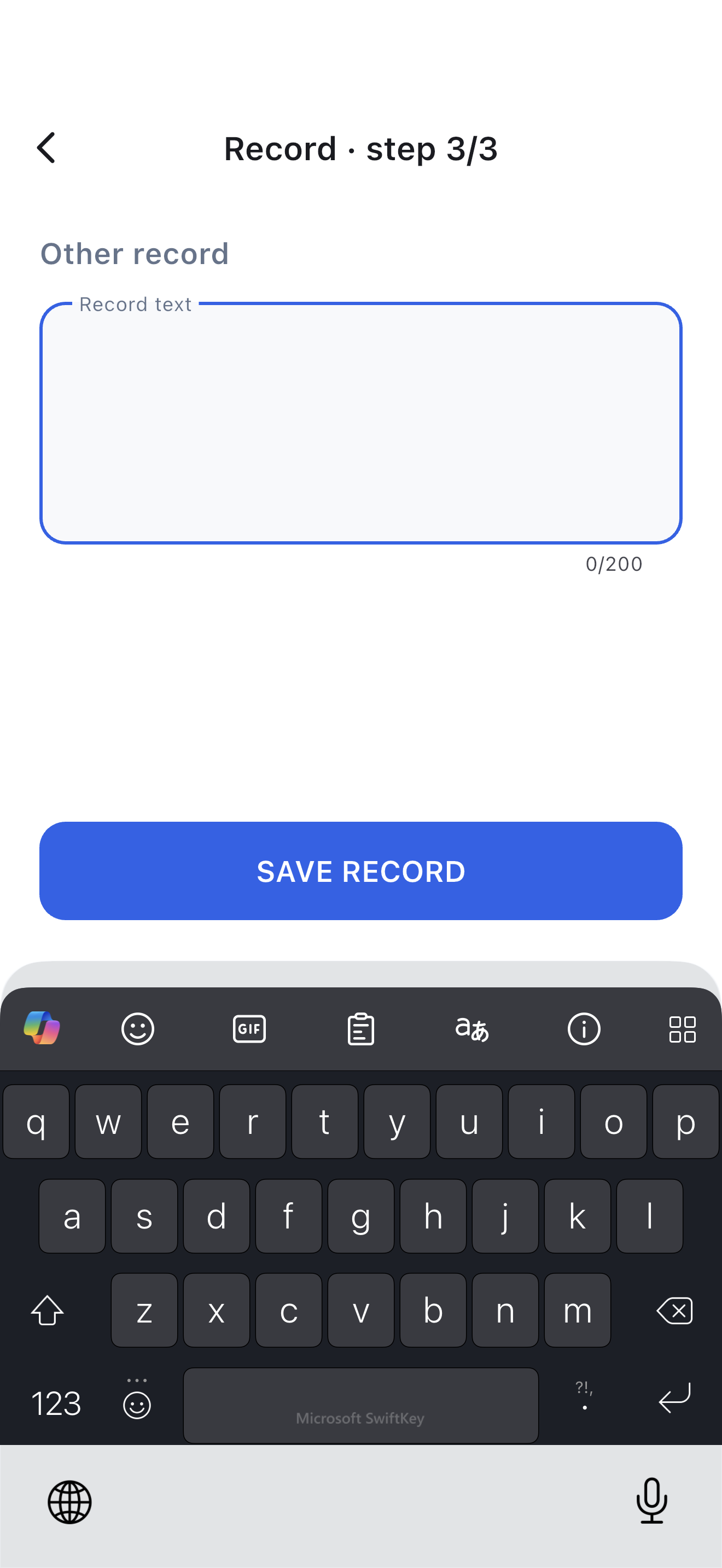Switch to the 123 numeric keyboard
This screenshot has width=722, height=1568.
[56, 1403]
